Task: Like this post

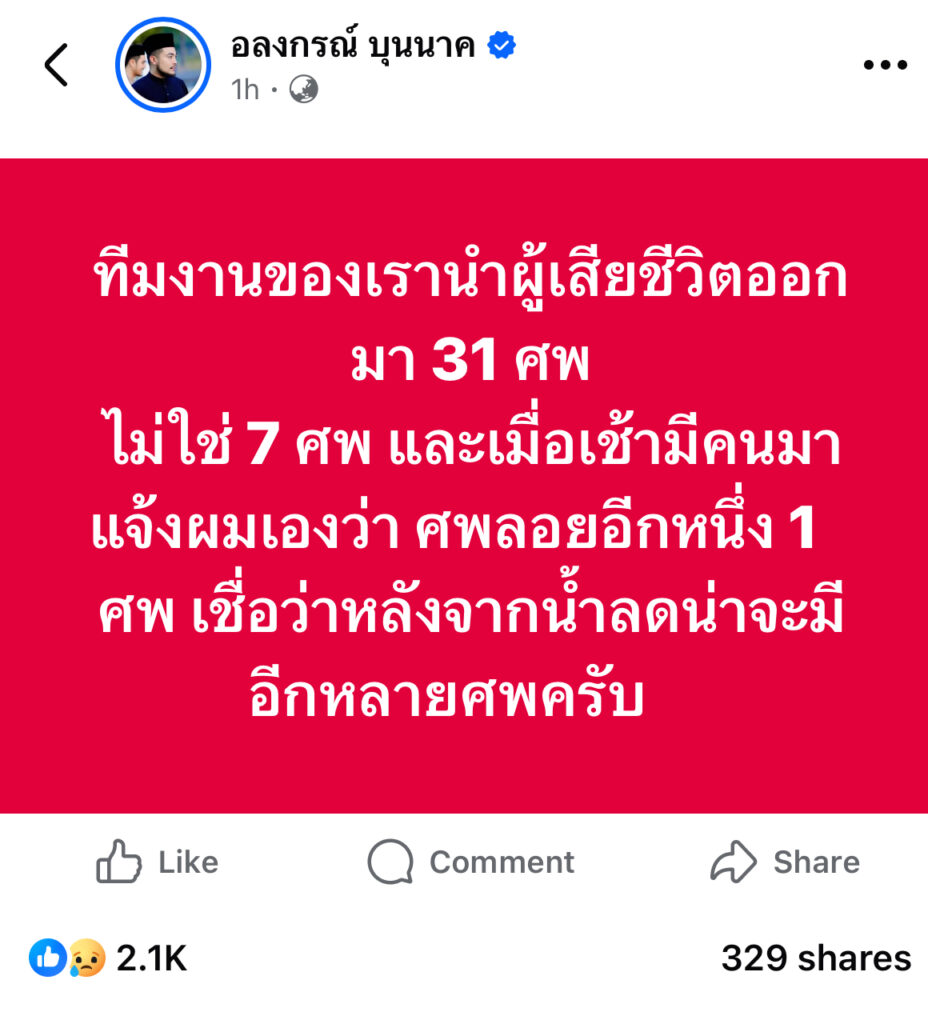Action: (x=157, y=862)
